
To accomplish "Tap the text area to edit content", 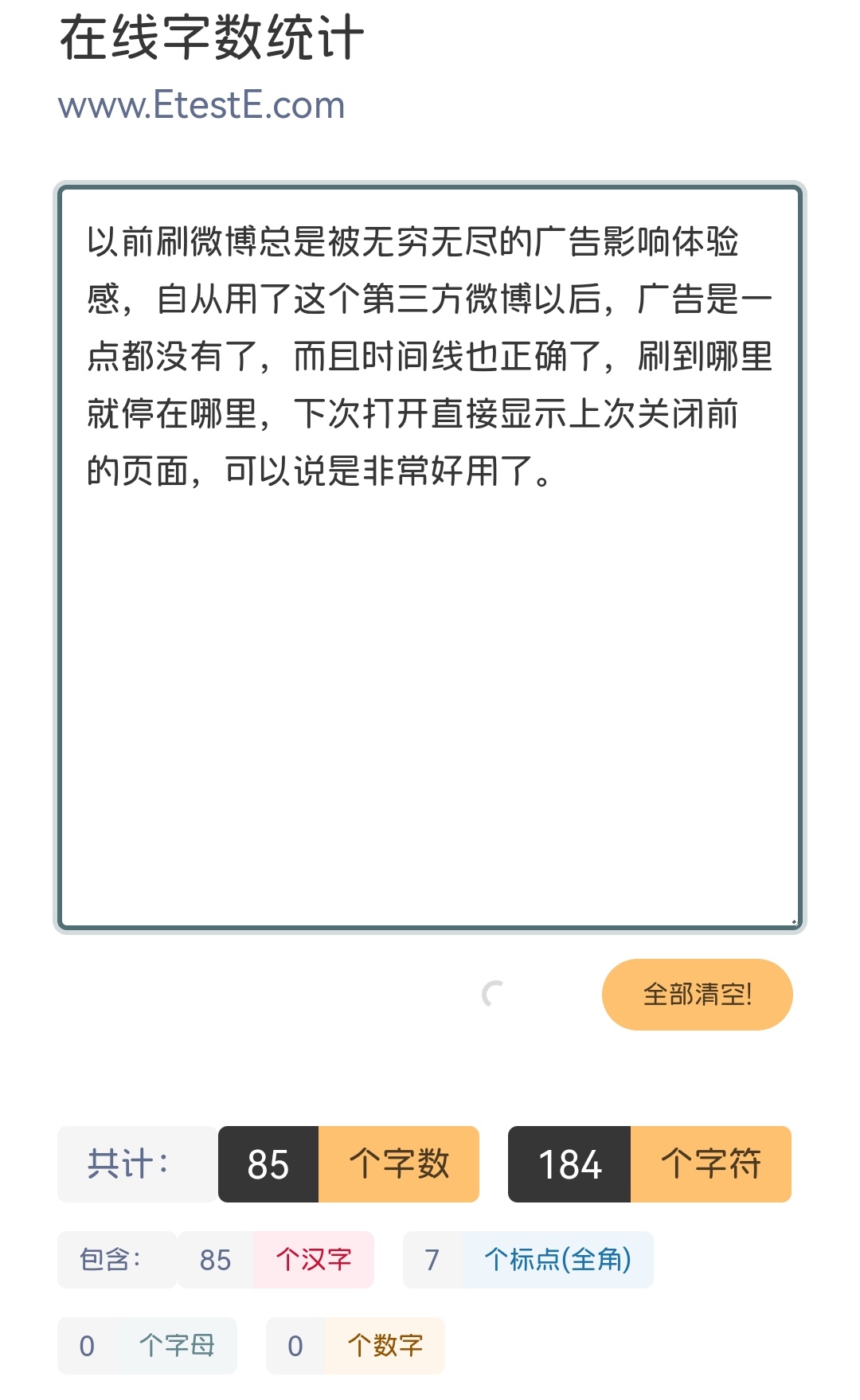I will click(x=430, y=557).
